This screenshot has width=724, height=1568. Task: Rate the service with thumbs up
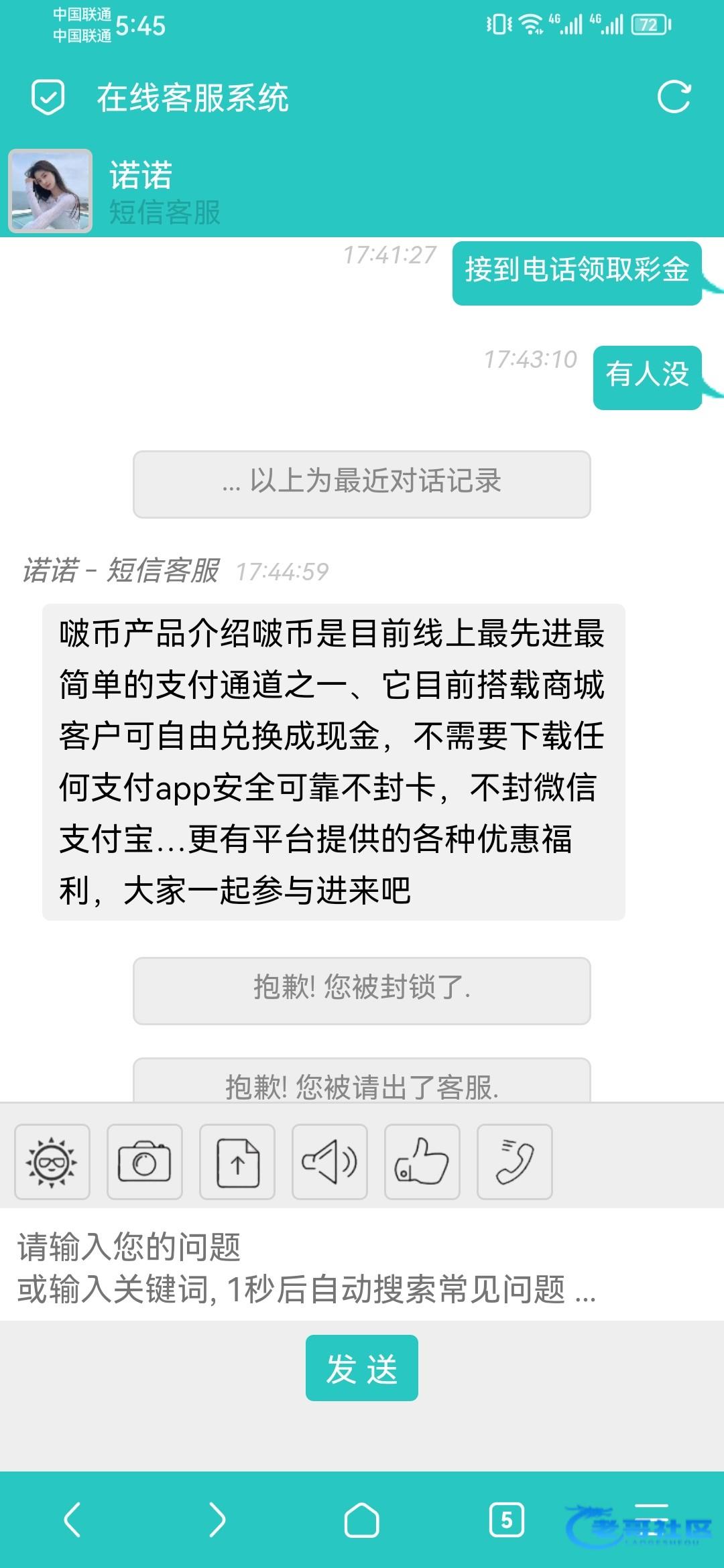(x=422, y=1161)
